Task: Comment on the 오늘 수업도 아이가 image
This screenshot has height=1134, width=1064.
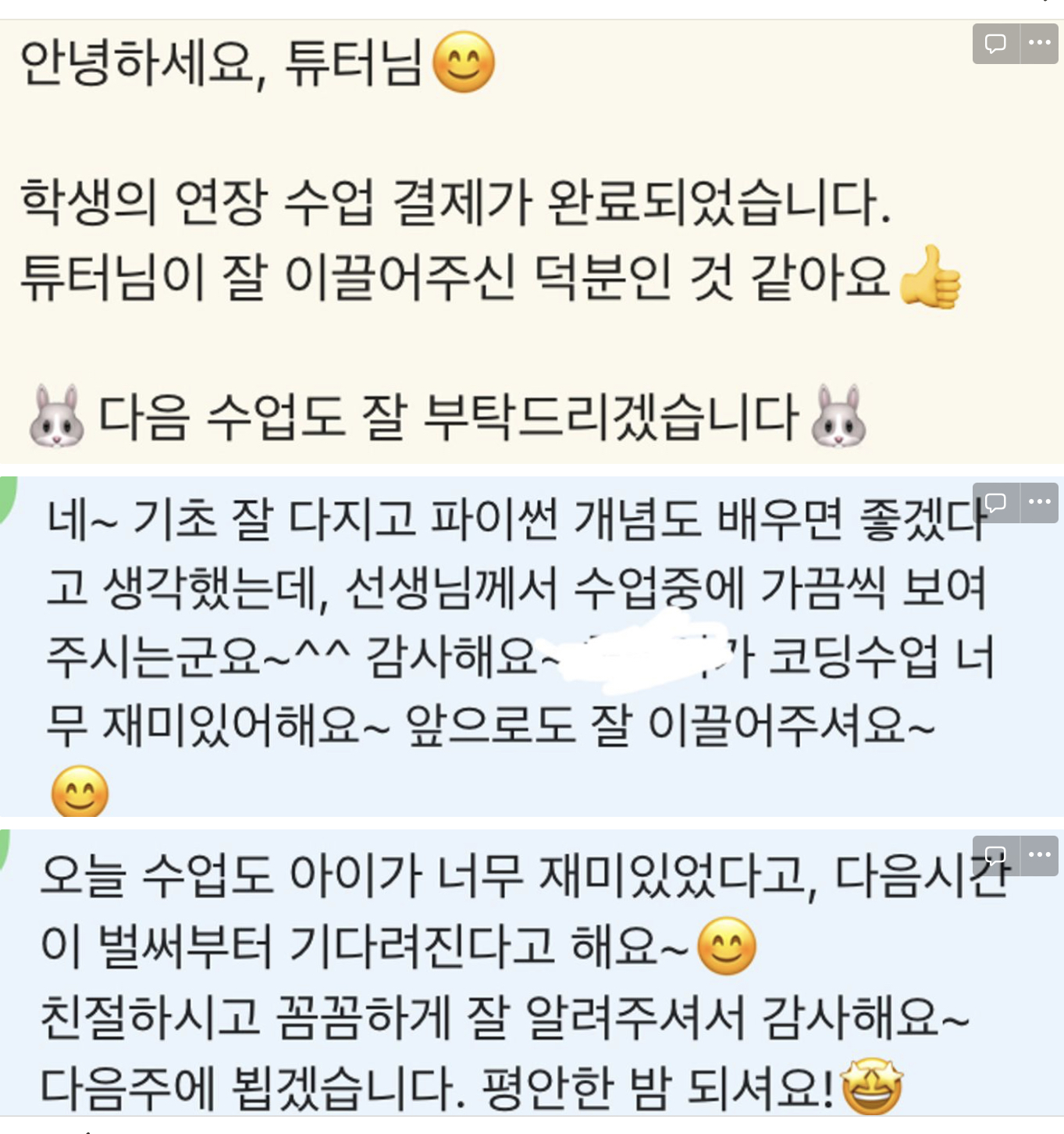Action: (995, 854)
